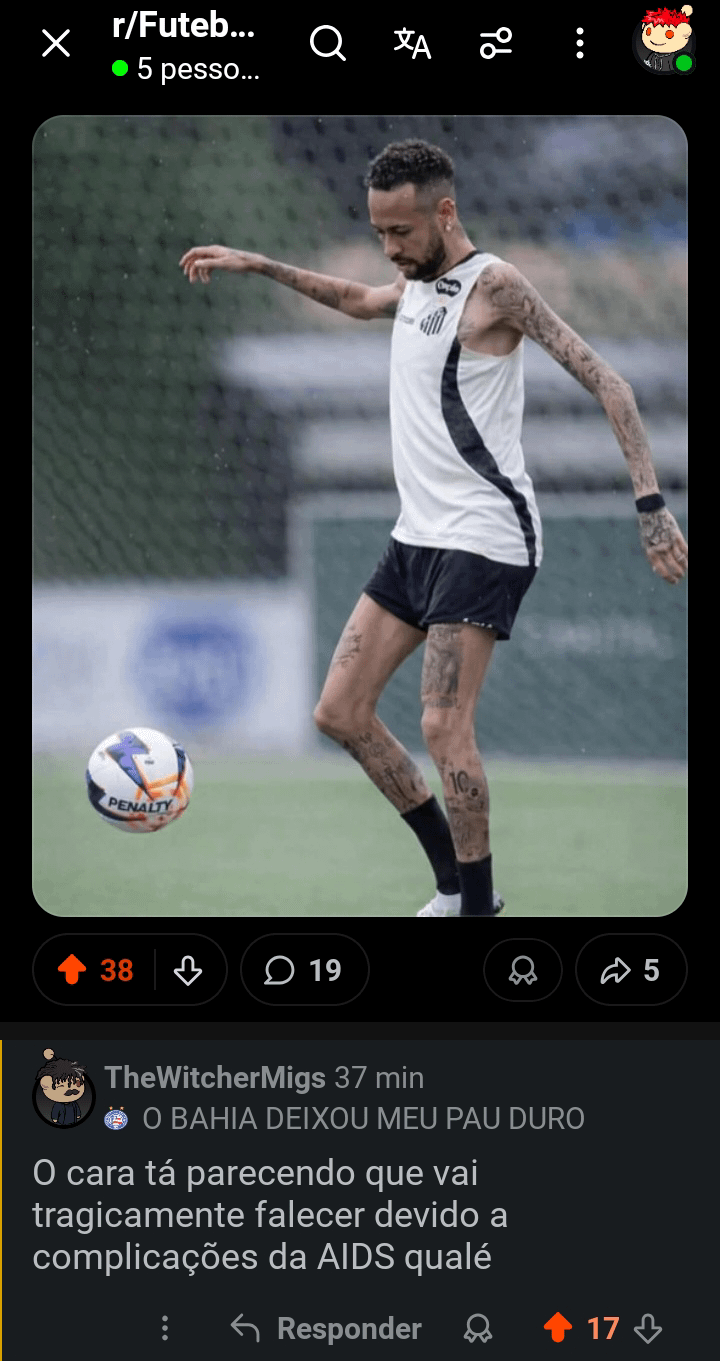
Task: Upvote TheWitcherMigs' comment
Action: 557,1328
